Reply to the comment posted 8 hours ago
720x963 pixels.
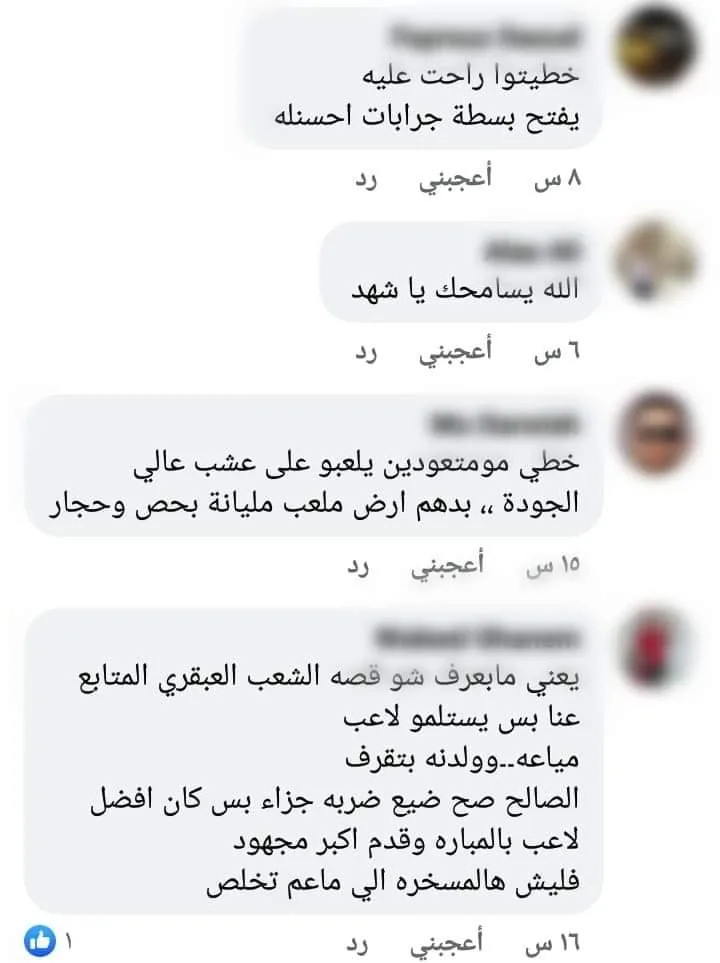[365, 180]
